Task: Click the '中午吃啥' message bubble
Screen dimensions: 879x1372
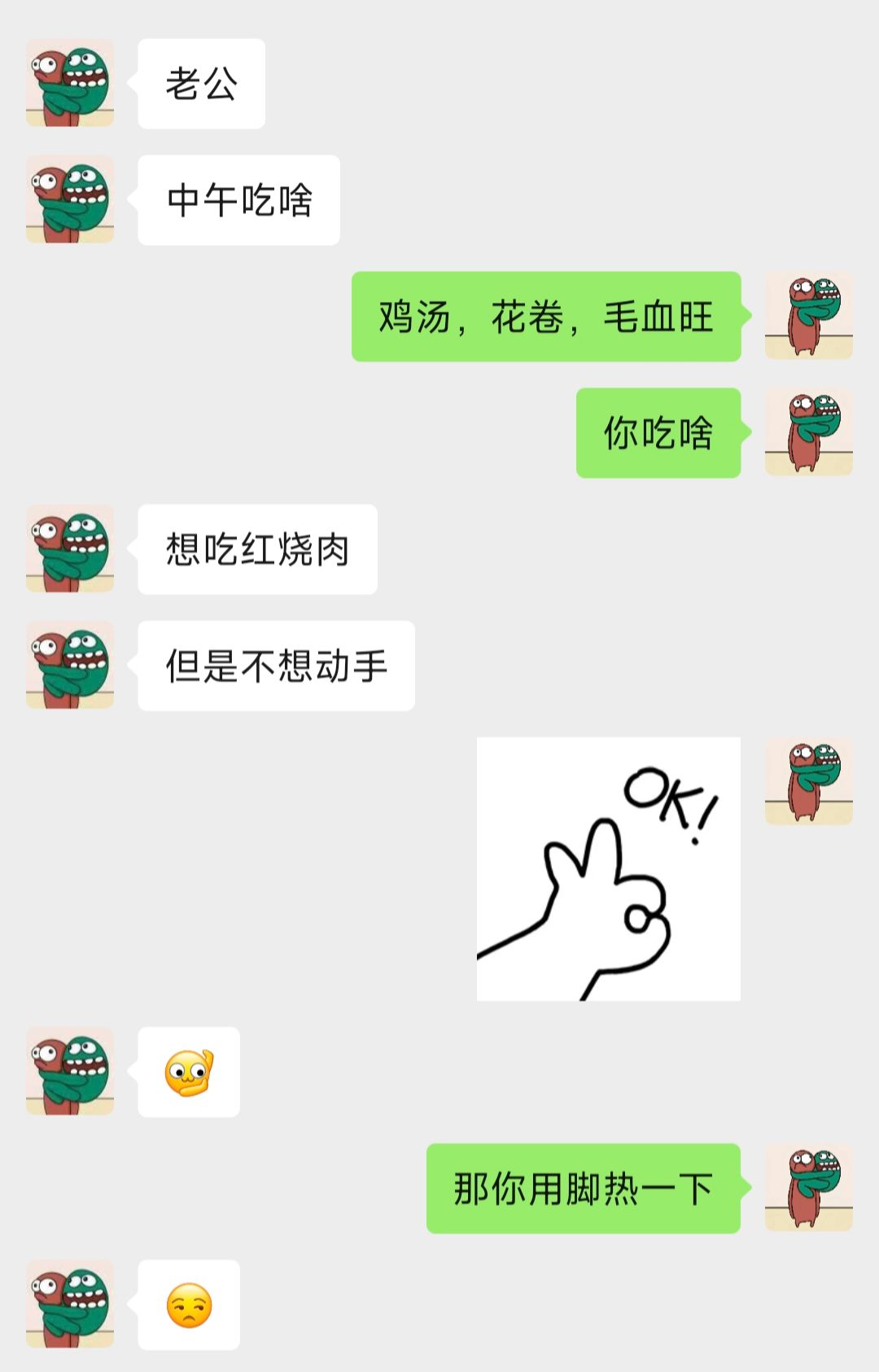Action: [x=238, y=202]
